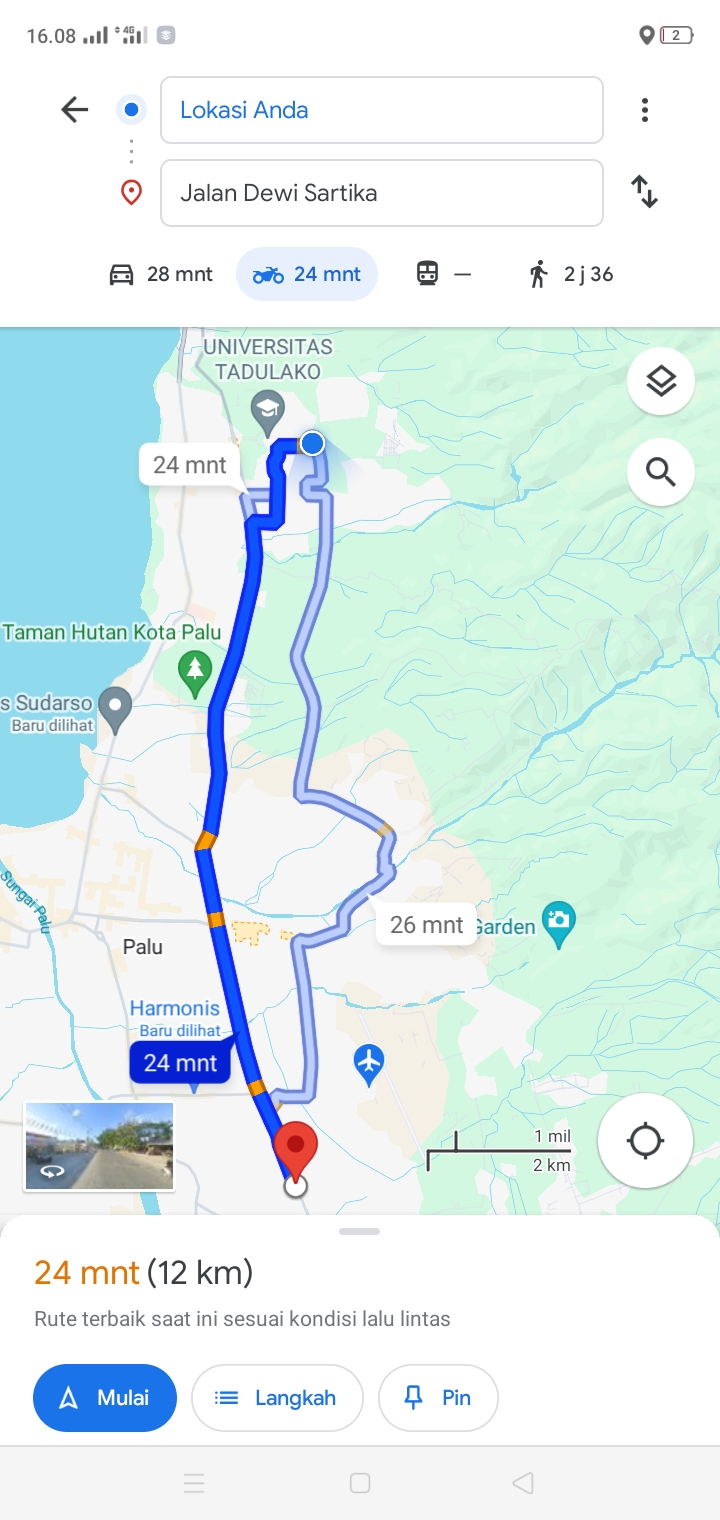Screen dimensions: 720x1520
Task: Open Taman Hutan Kota Palu marker
Action: tap(195, 672)
